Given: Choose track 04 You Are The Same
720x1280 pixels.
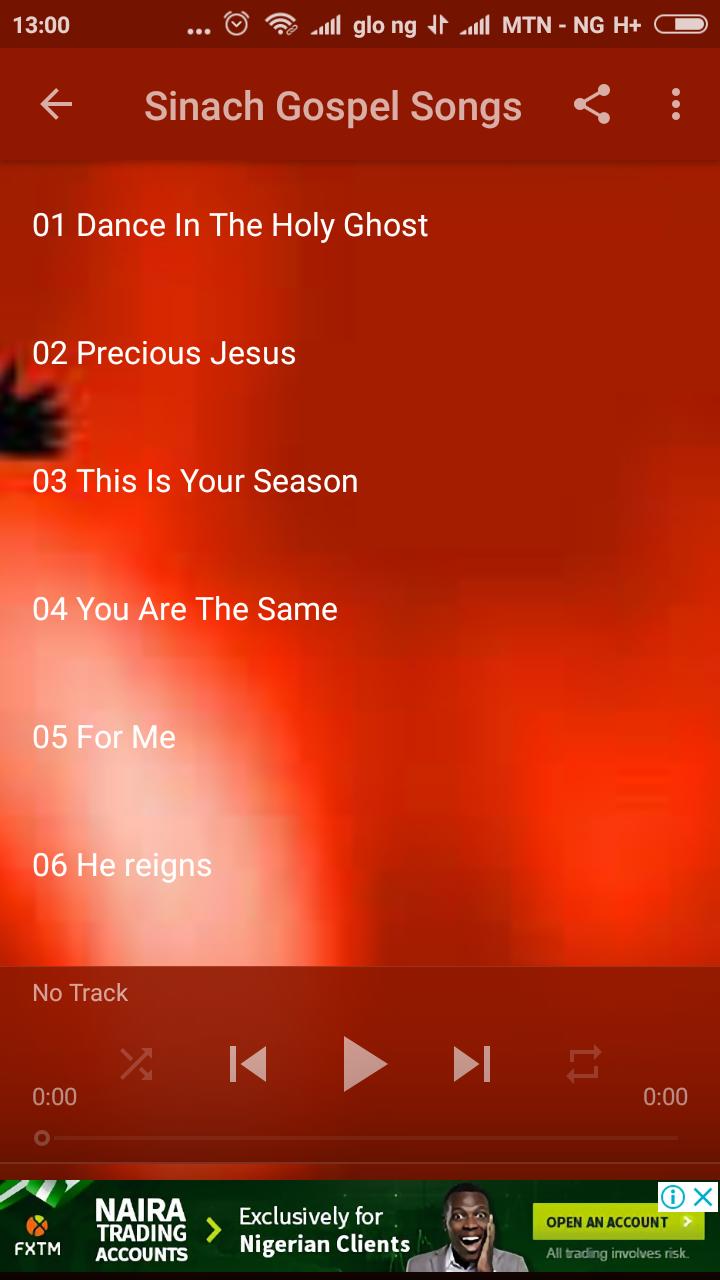Looking at the screenshot, I should click(x=185, y=609).
